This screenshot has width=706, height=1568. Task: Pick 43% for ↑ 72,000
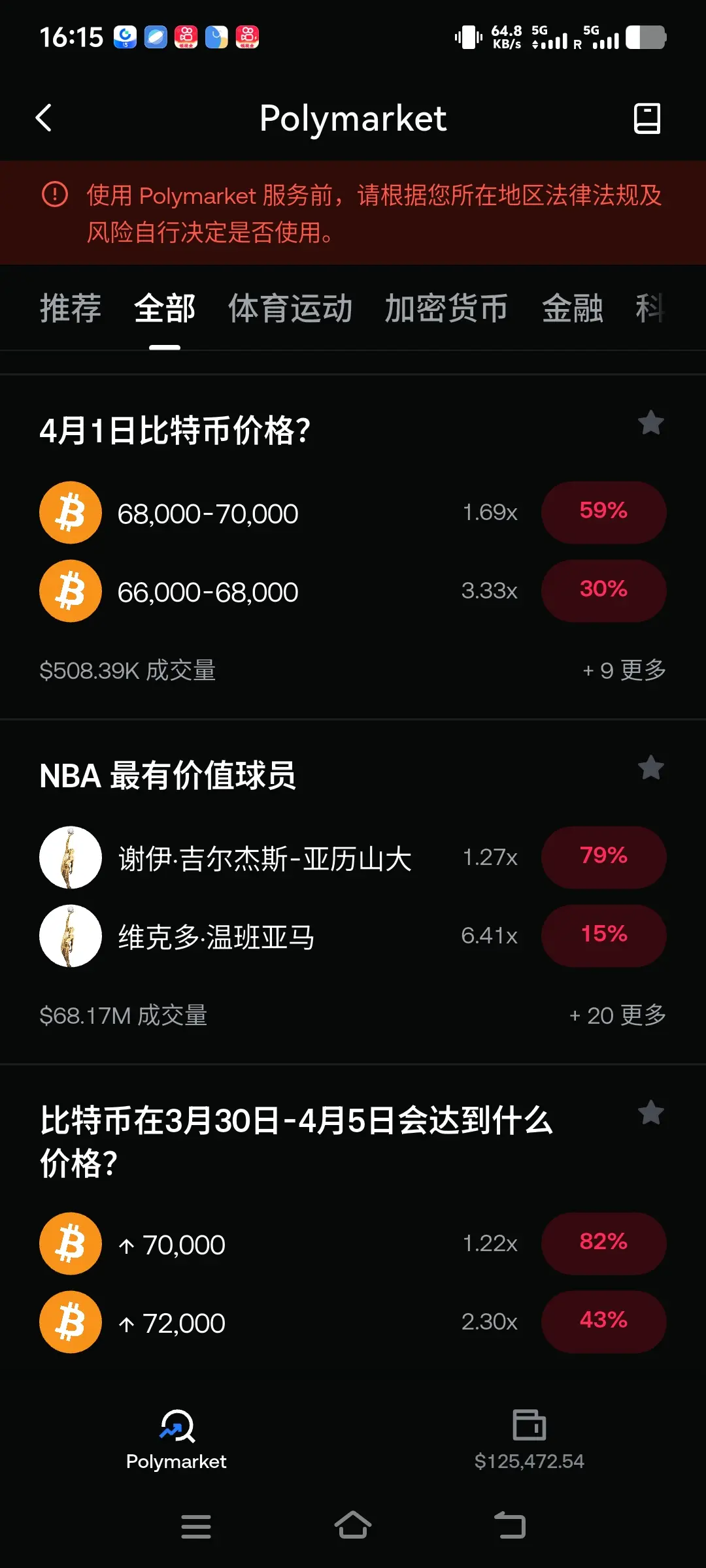603,1322
